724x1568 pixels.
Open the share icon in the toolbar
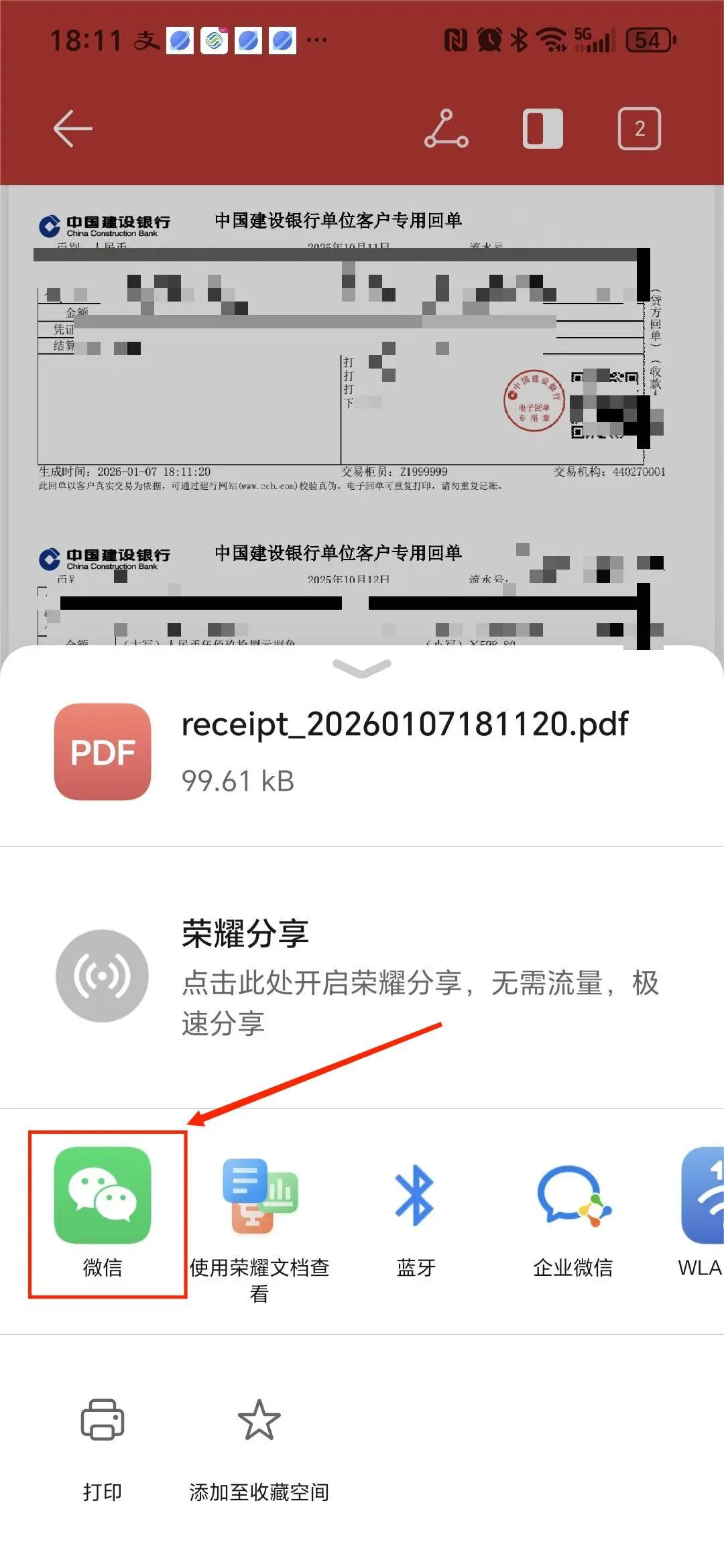[446, 129]
